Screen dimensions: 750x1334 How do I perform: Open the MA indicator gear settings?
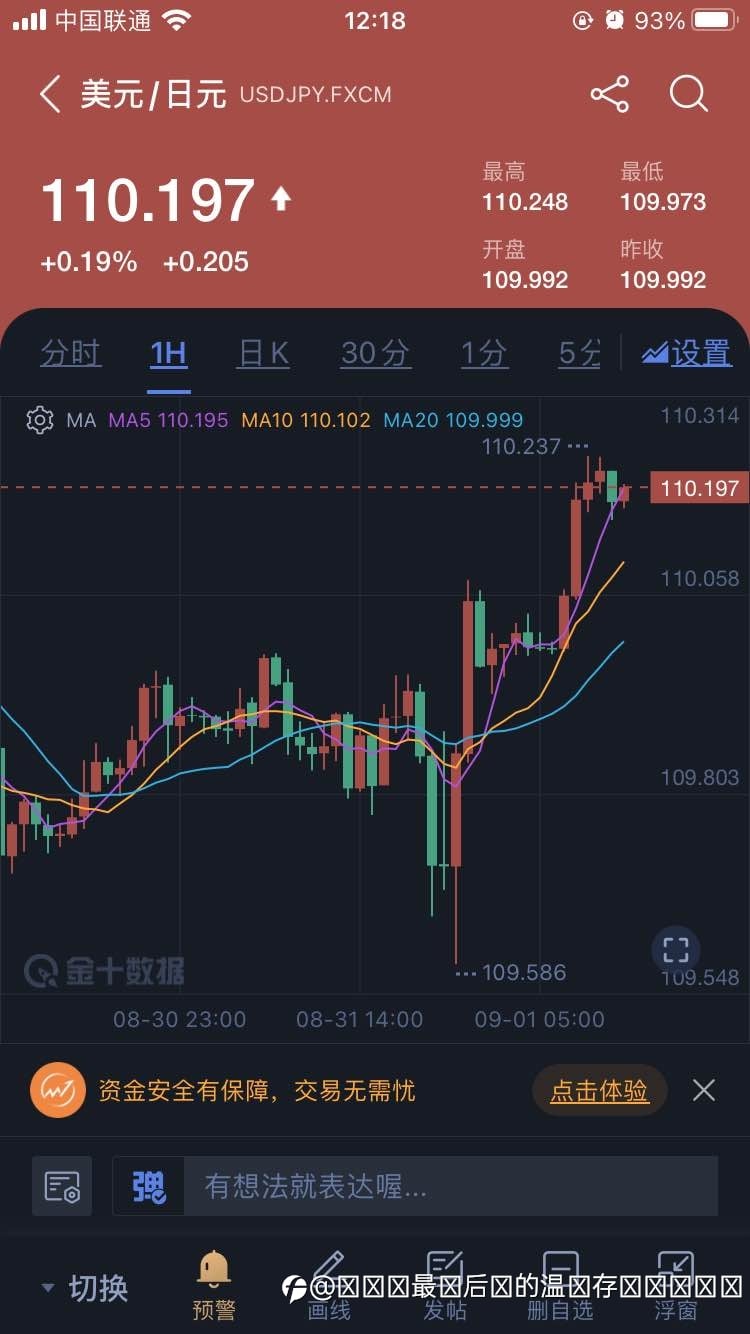(40, 420)
